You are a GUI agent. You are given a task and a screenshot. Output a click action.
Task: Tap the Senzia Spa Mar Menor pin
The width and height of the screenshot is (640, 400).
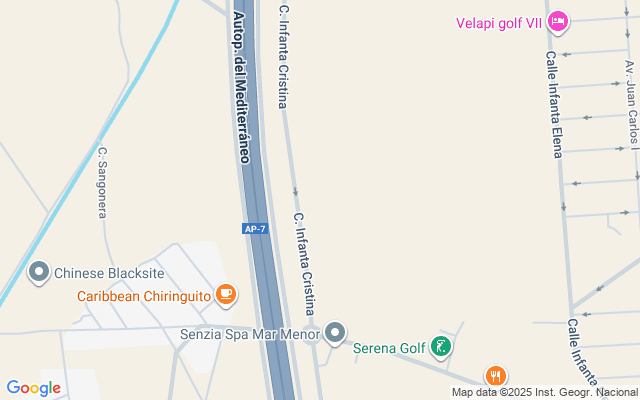(x=335, y=332)
